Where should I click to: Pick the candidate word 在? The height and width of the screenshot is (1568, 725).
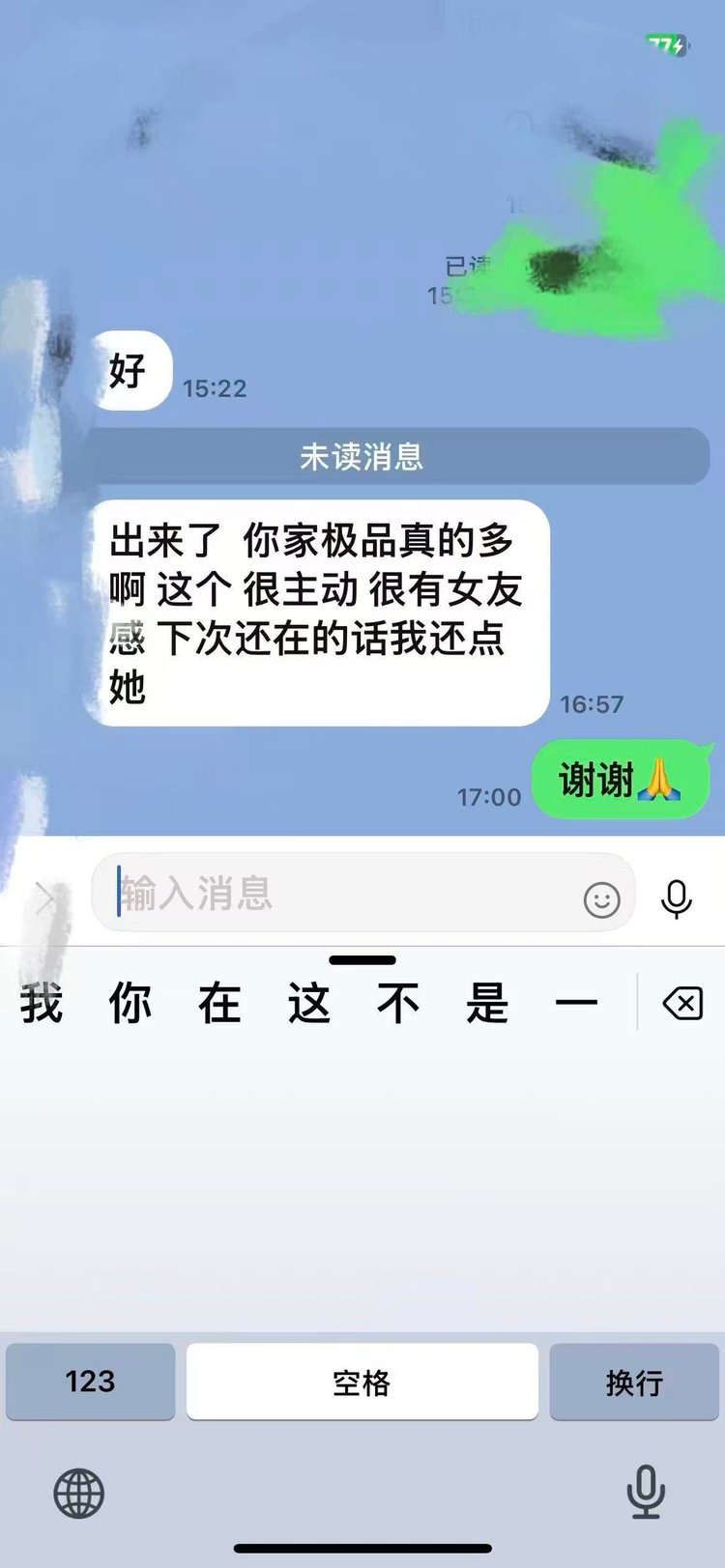pos(219,1003)
